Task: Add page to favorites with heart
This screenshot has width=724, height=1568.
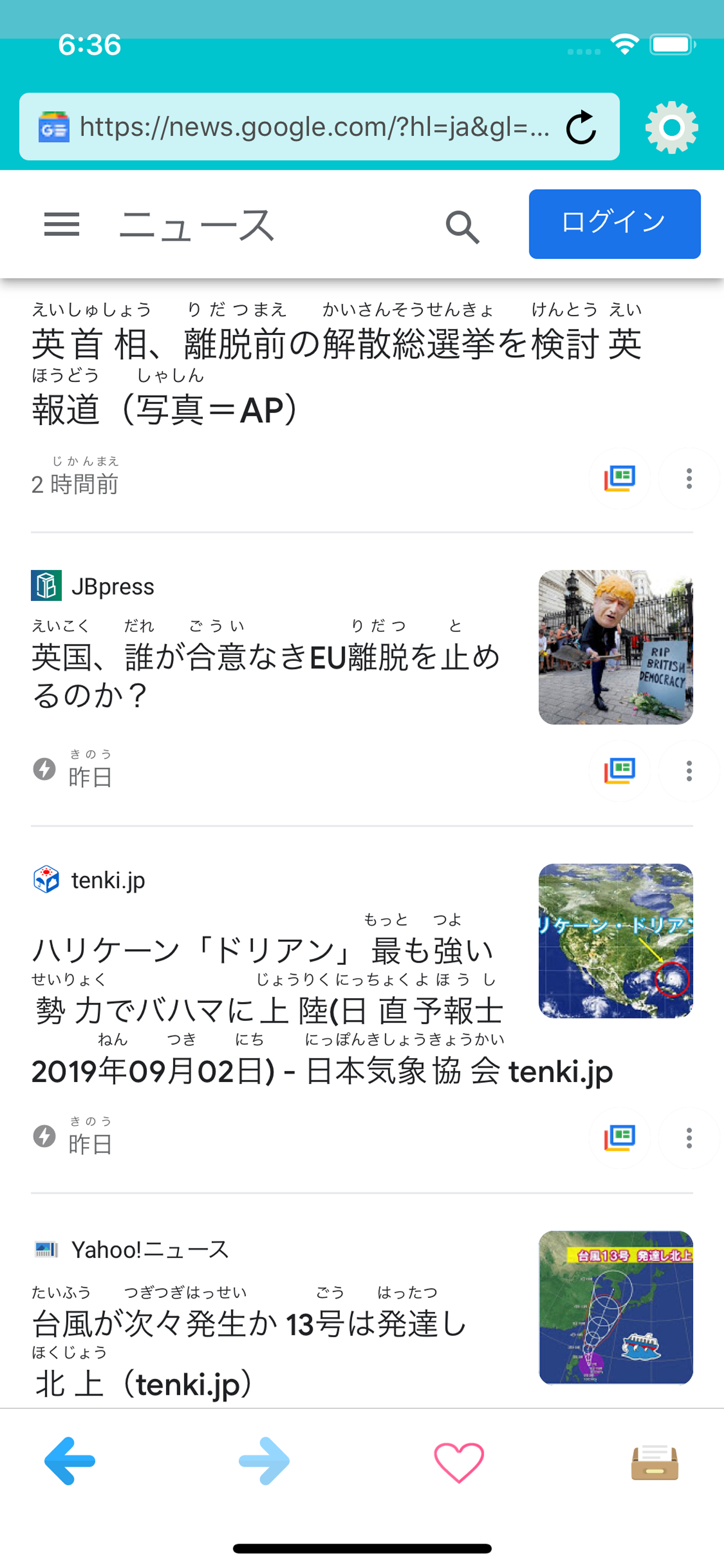Action: 459,1462
